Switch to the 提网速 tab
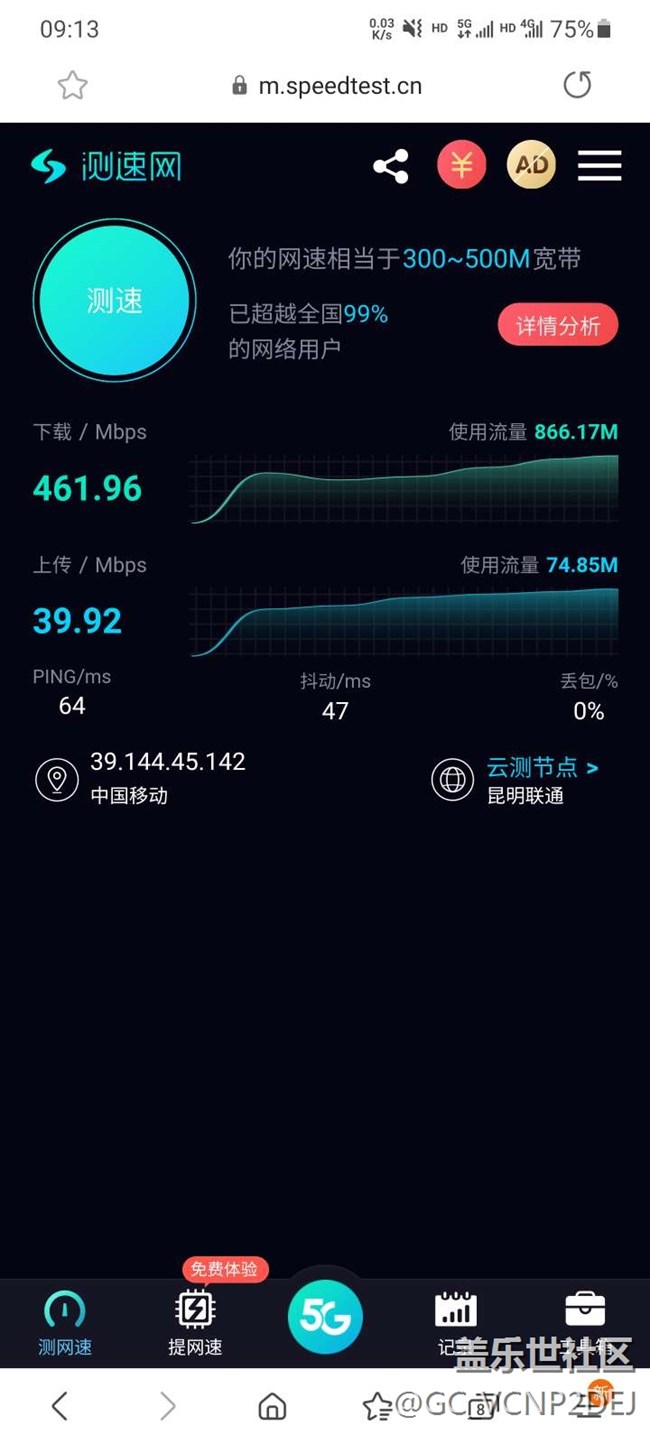Image resolution: width=650 pixels, height=1444 pixels. pos(195,1322)
